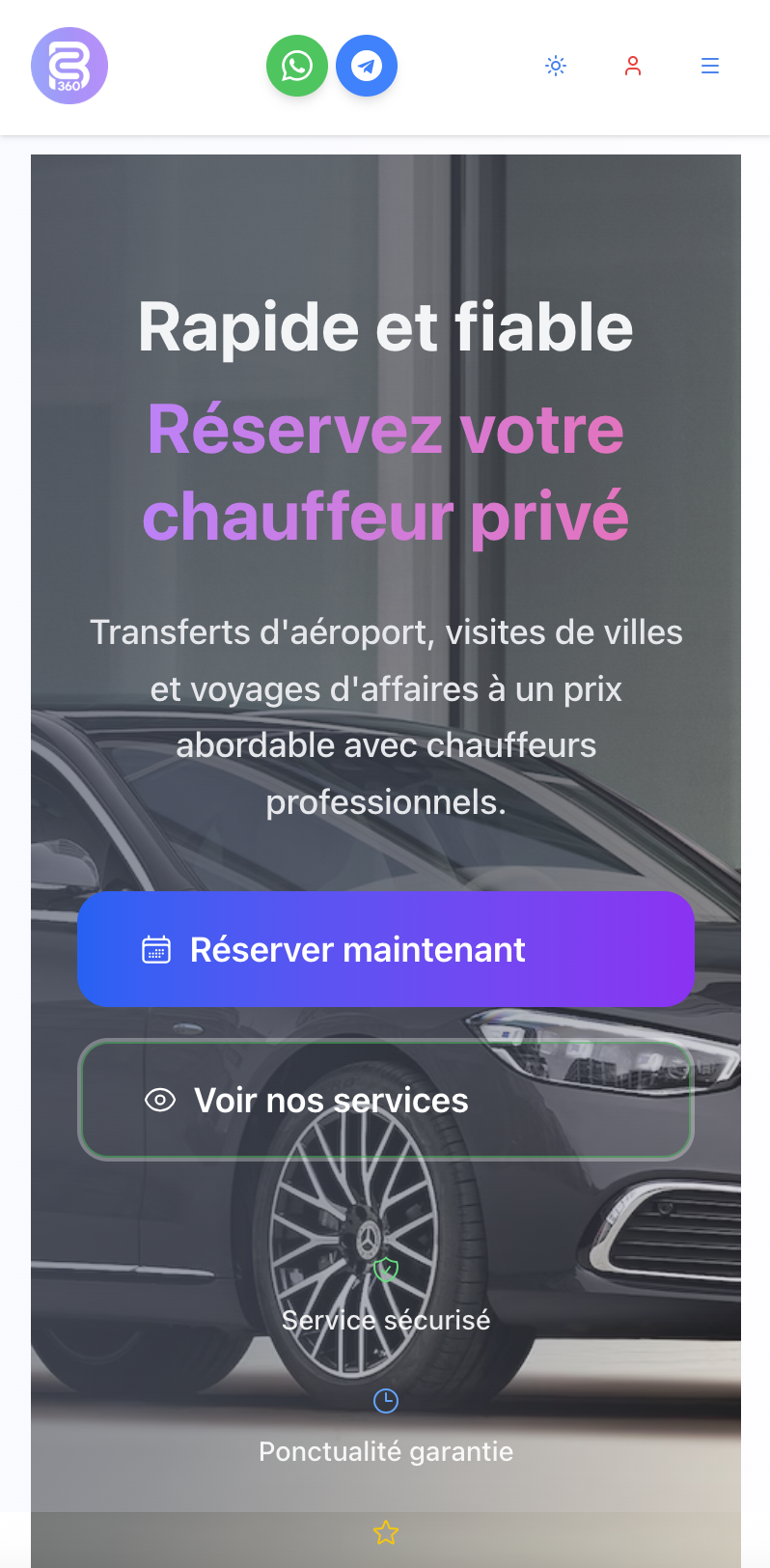Click the clock icon above Ponctualité garantie
Viewport: 770px width, 1568px height.
coord(385,1400)
